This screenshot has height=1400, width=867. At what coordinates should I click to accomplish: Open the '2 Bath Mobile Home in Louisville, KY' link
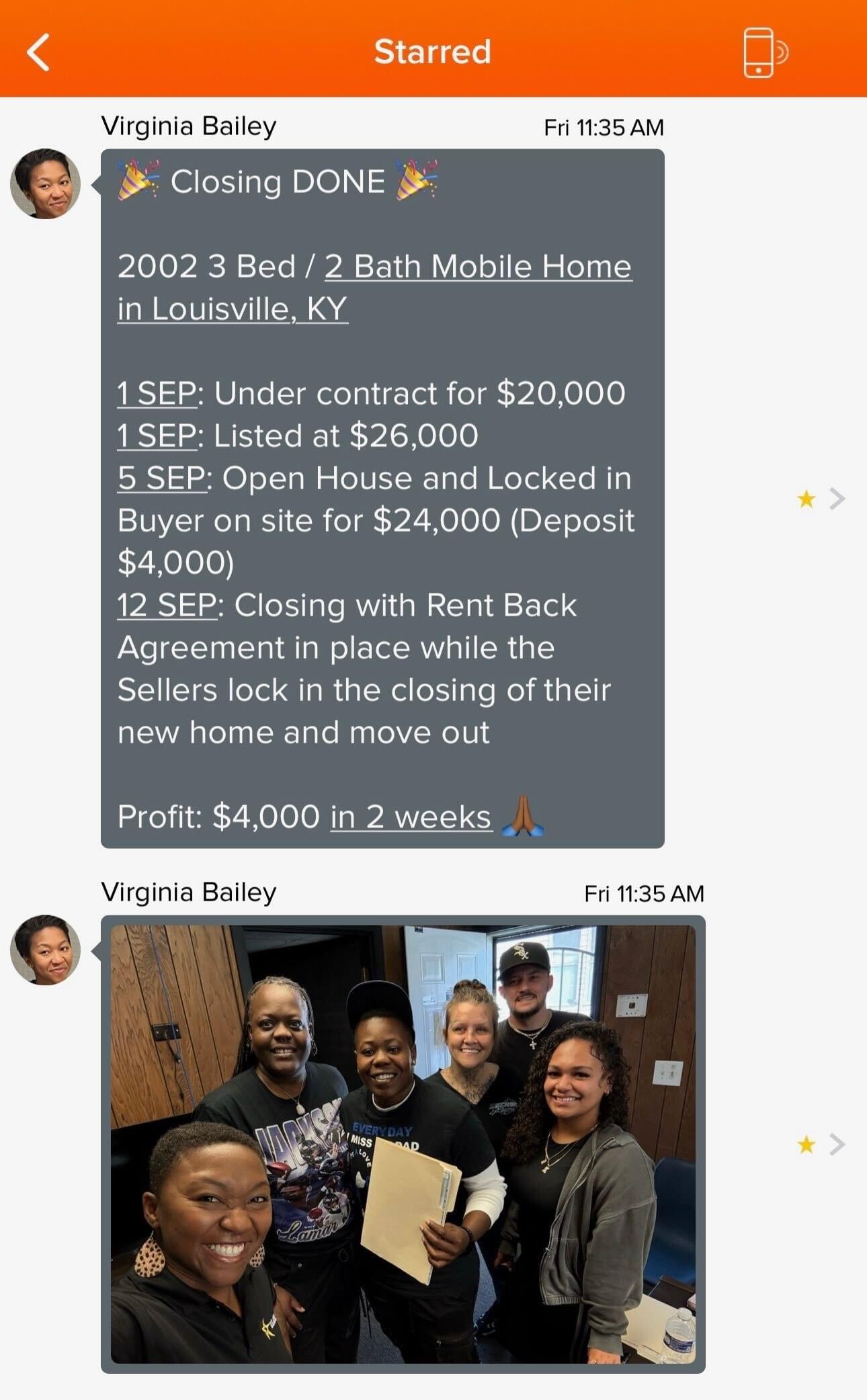click(x=477, y=267)
